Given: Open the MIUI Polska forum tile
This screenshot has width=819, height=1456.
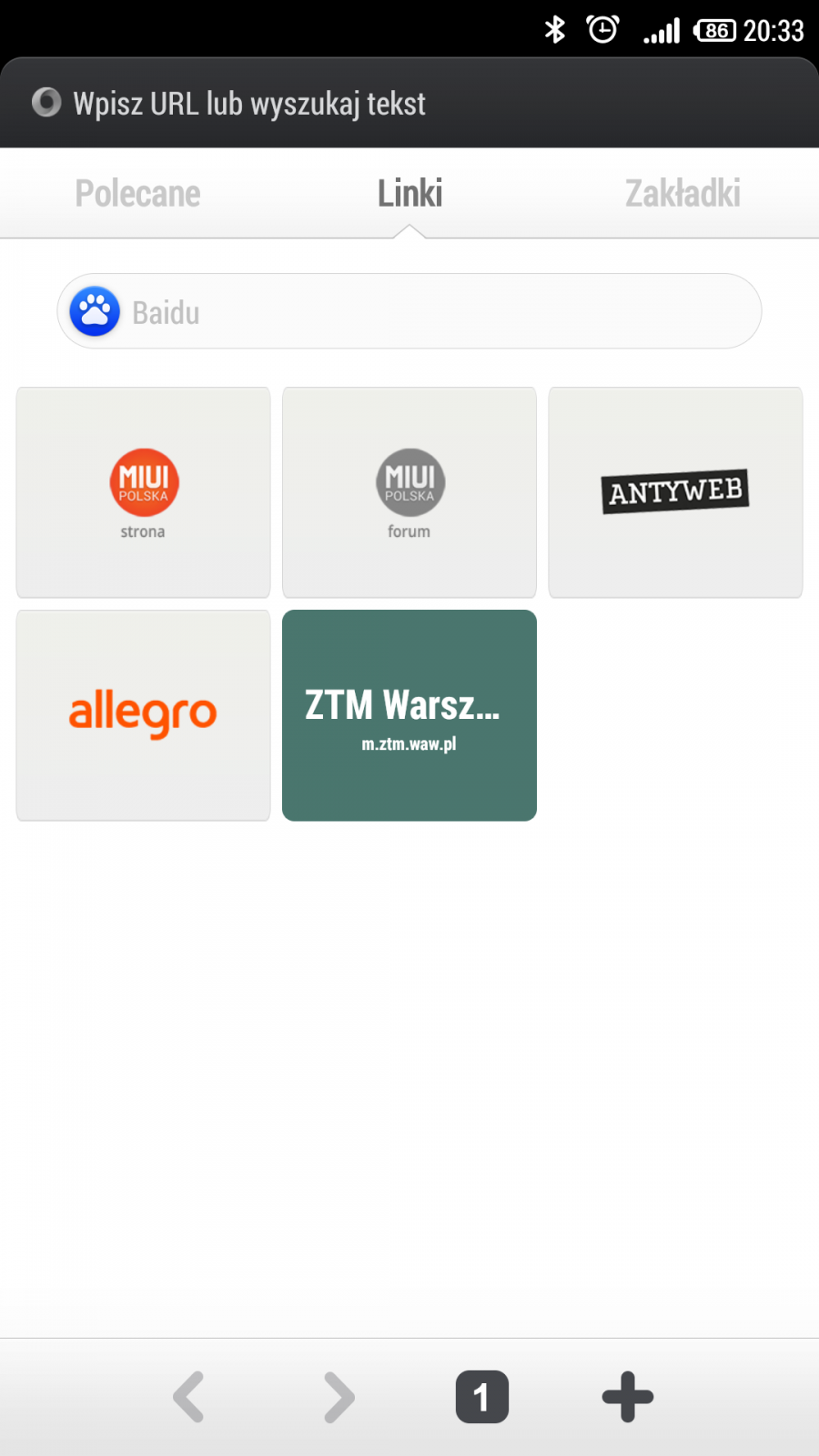Looking at the screenshot, I should pyautogui.click(x=409, y=492).
